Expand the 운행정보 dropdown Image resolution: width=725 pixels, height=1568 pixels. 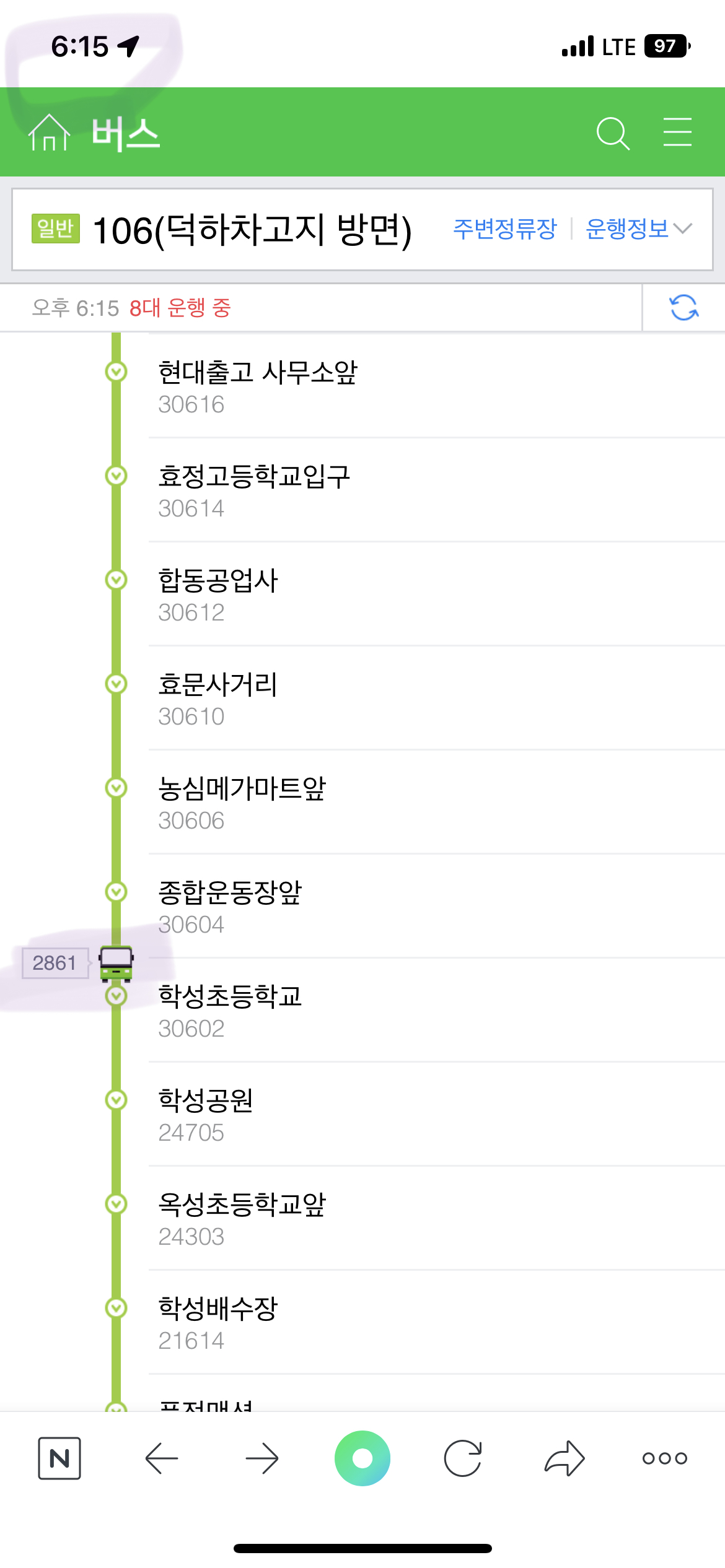(x=638, y=229)
